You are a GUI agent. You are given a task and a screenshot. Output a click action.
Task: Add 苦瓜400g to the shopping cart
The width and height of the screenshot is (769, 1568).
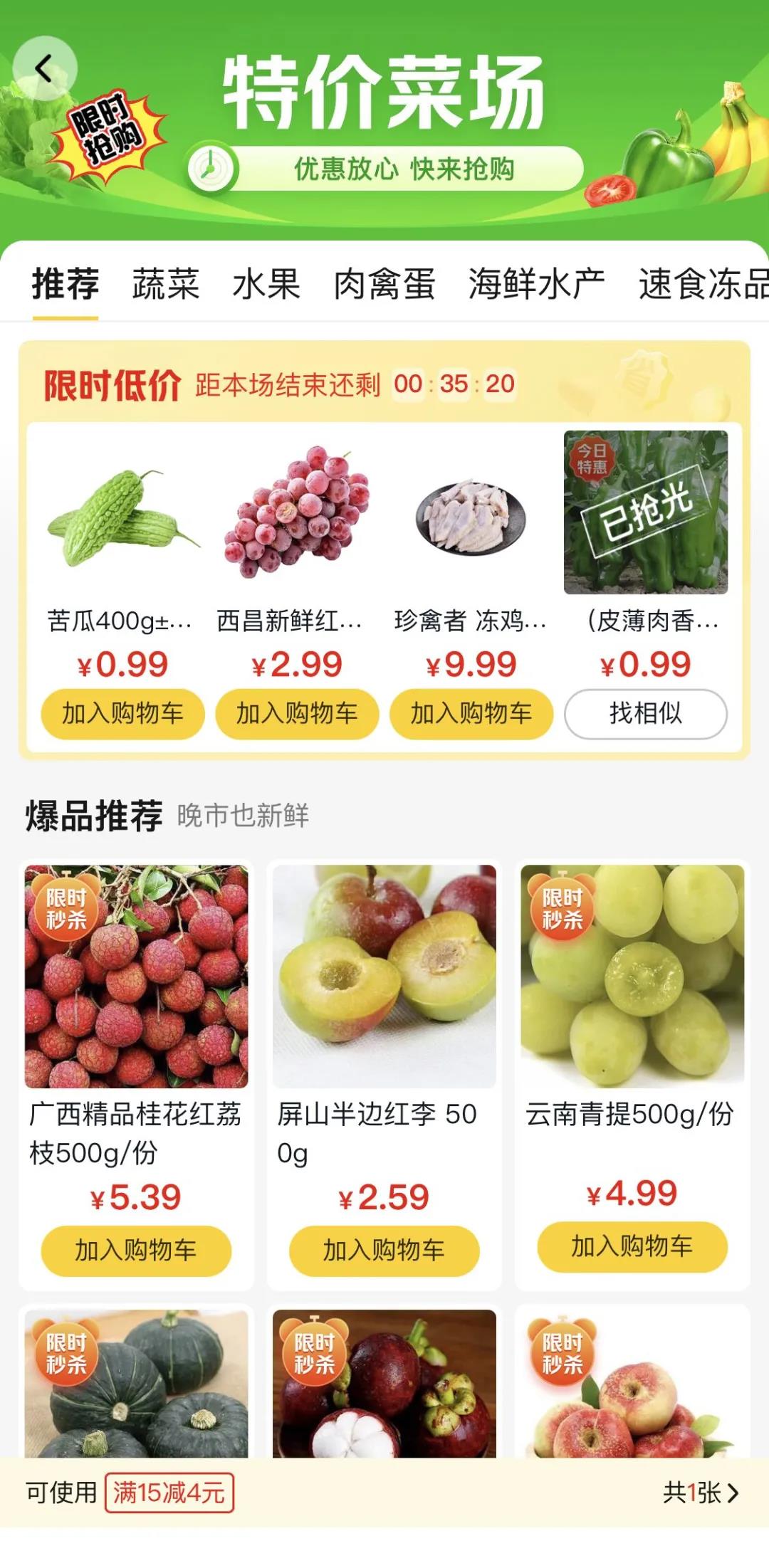tap(122, 713)
